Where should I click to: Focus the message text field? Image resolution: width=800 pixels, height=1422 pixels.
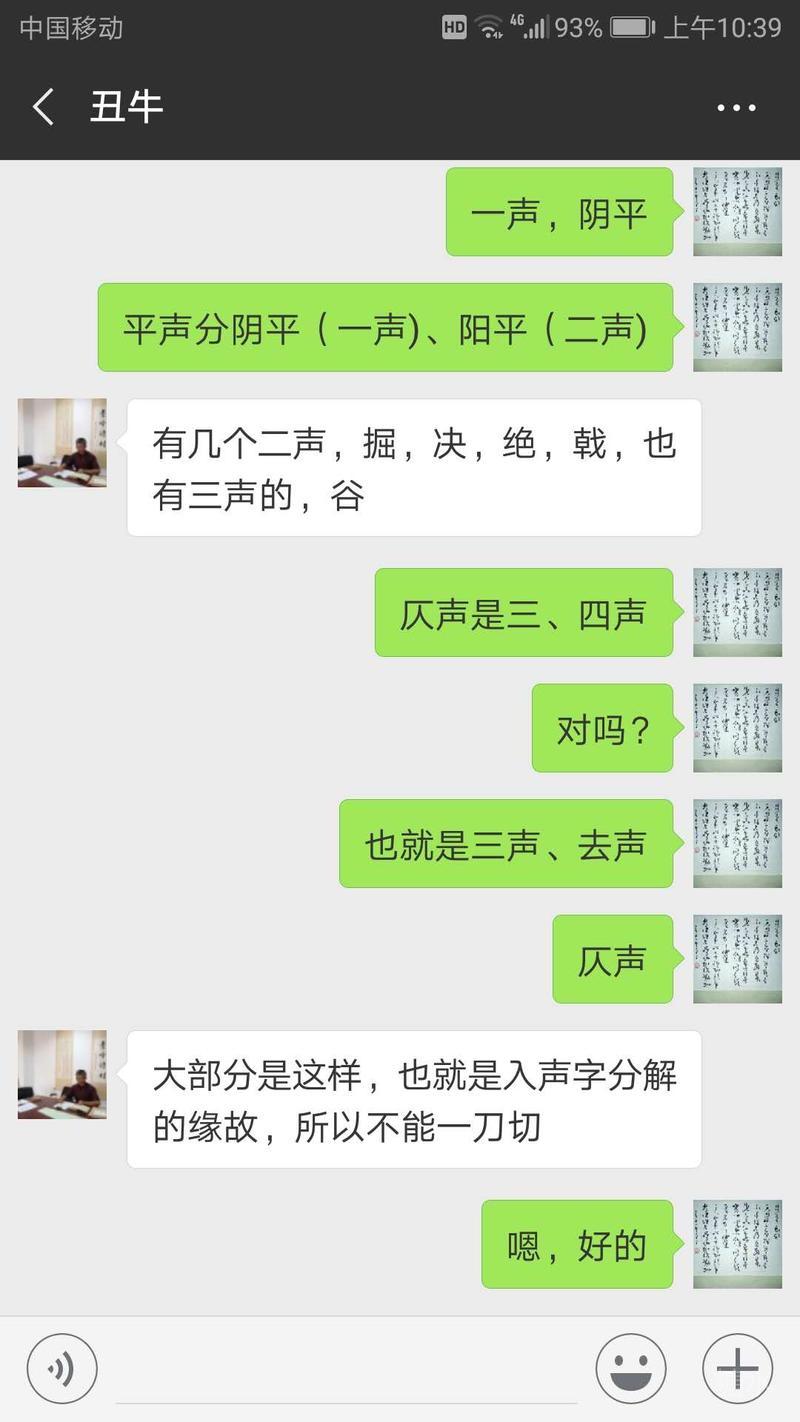345,1370
